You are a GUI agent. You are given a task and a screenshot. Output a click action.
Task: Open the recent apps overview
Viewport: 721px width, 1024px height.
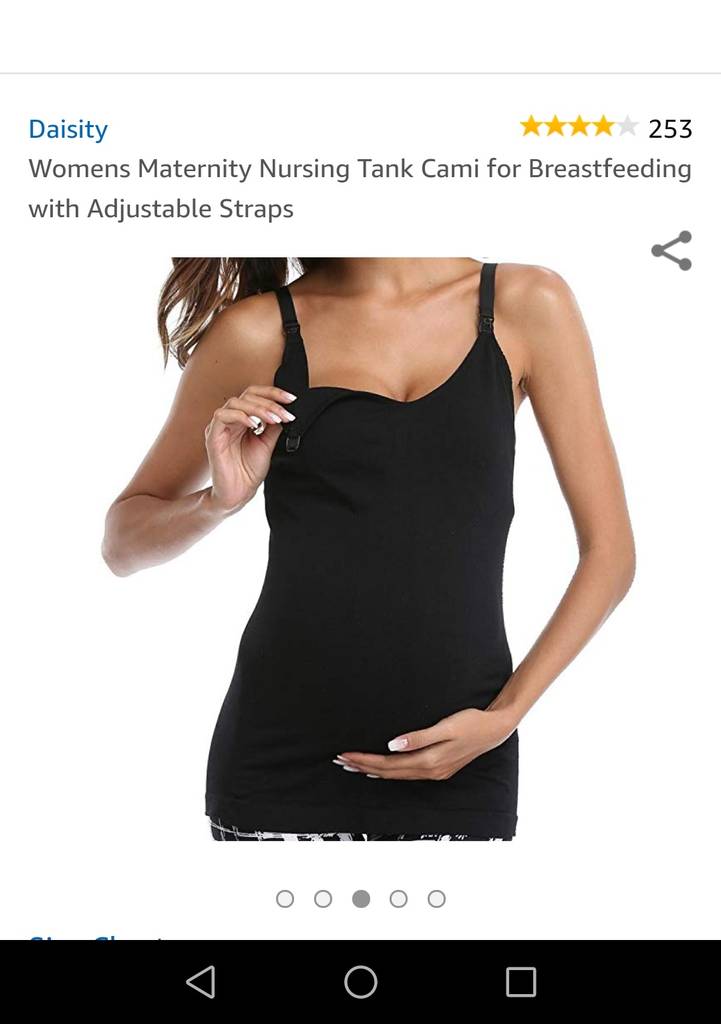click(x=520, y=982)
